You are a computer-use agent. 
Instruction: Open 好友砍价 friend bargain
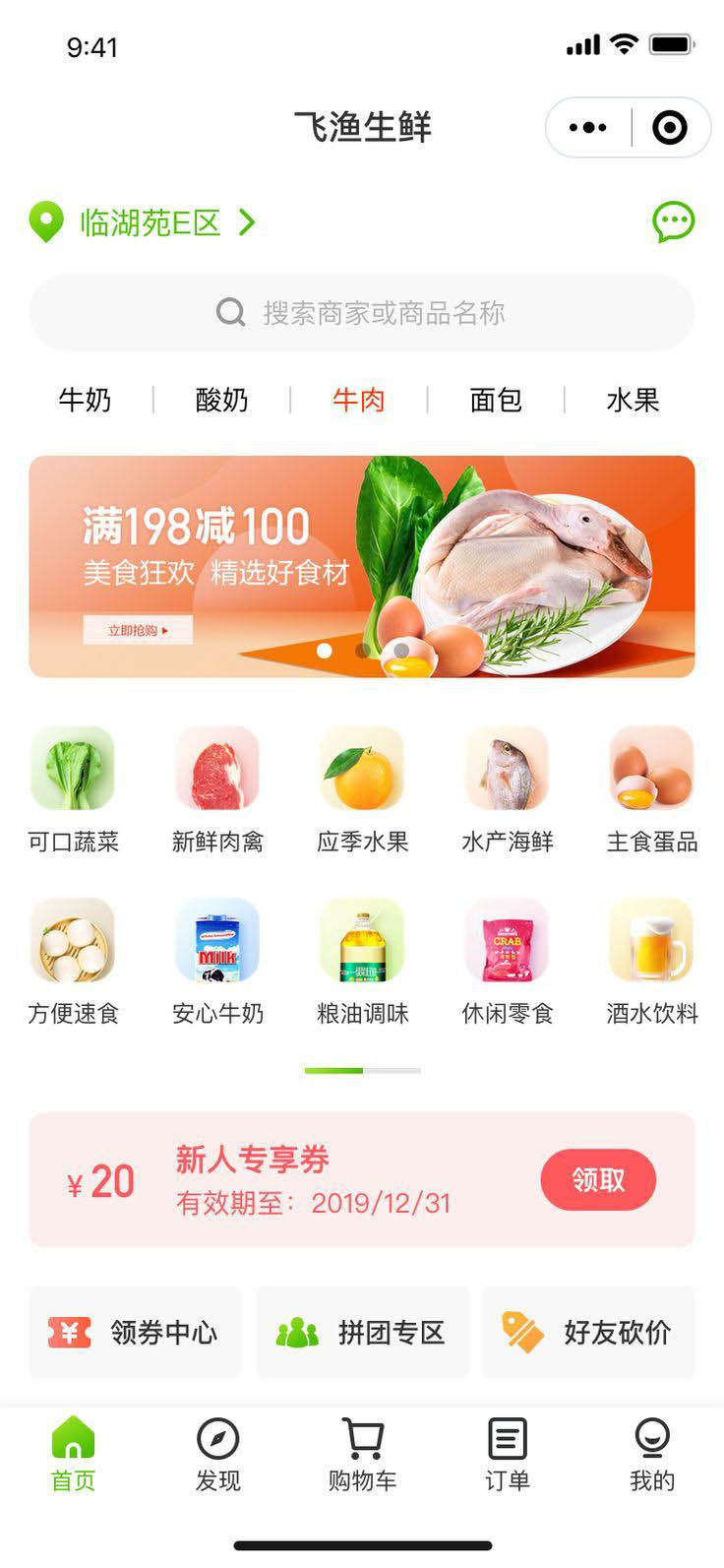(x=588, y=1333)
